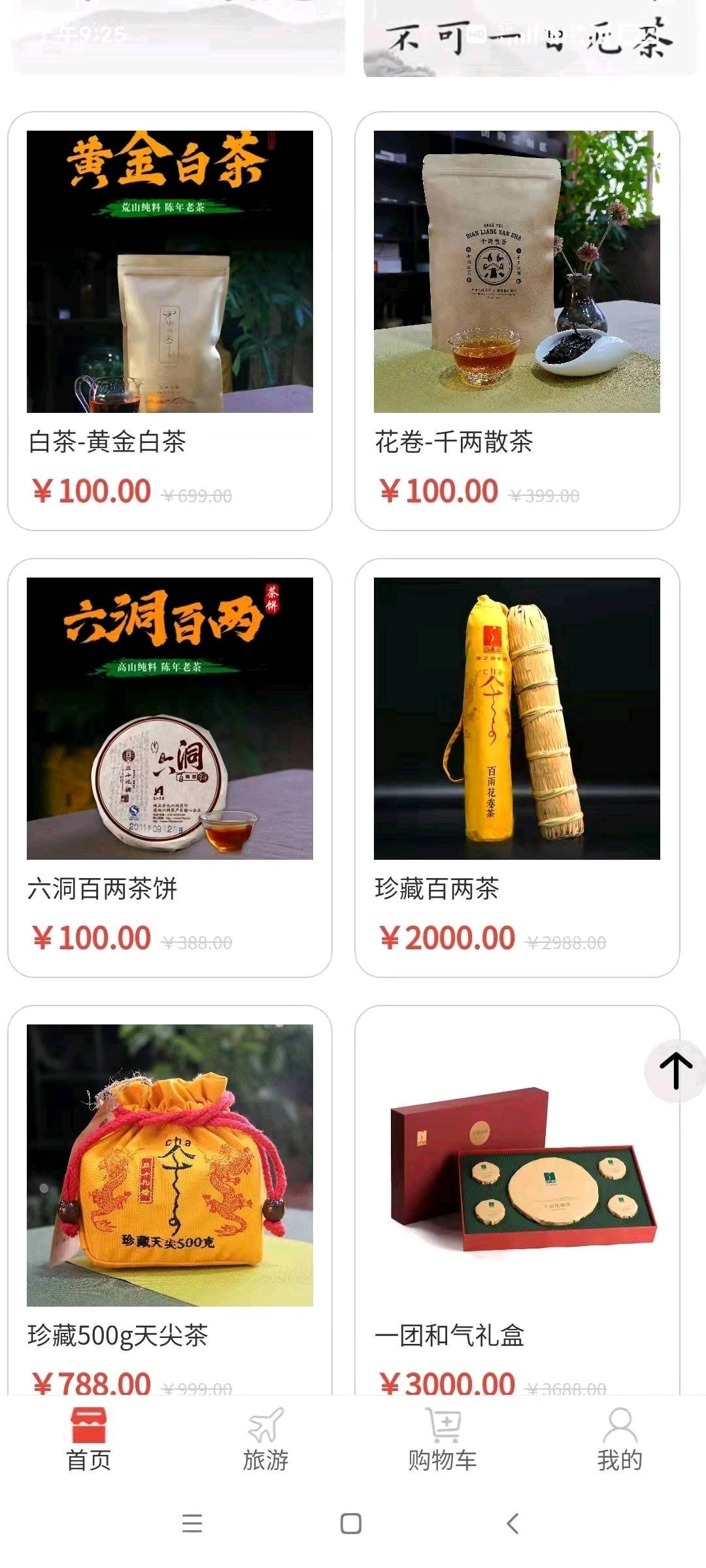View the 珍藏百两茶 product
Image resolution: width=706 pixels, height=1568 pixels.
(x=516, y=767)
